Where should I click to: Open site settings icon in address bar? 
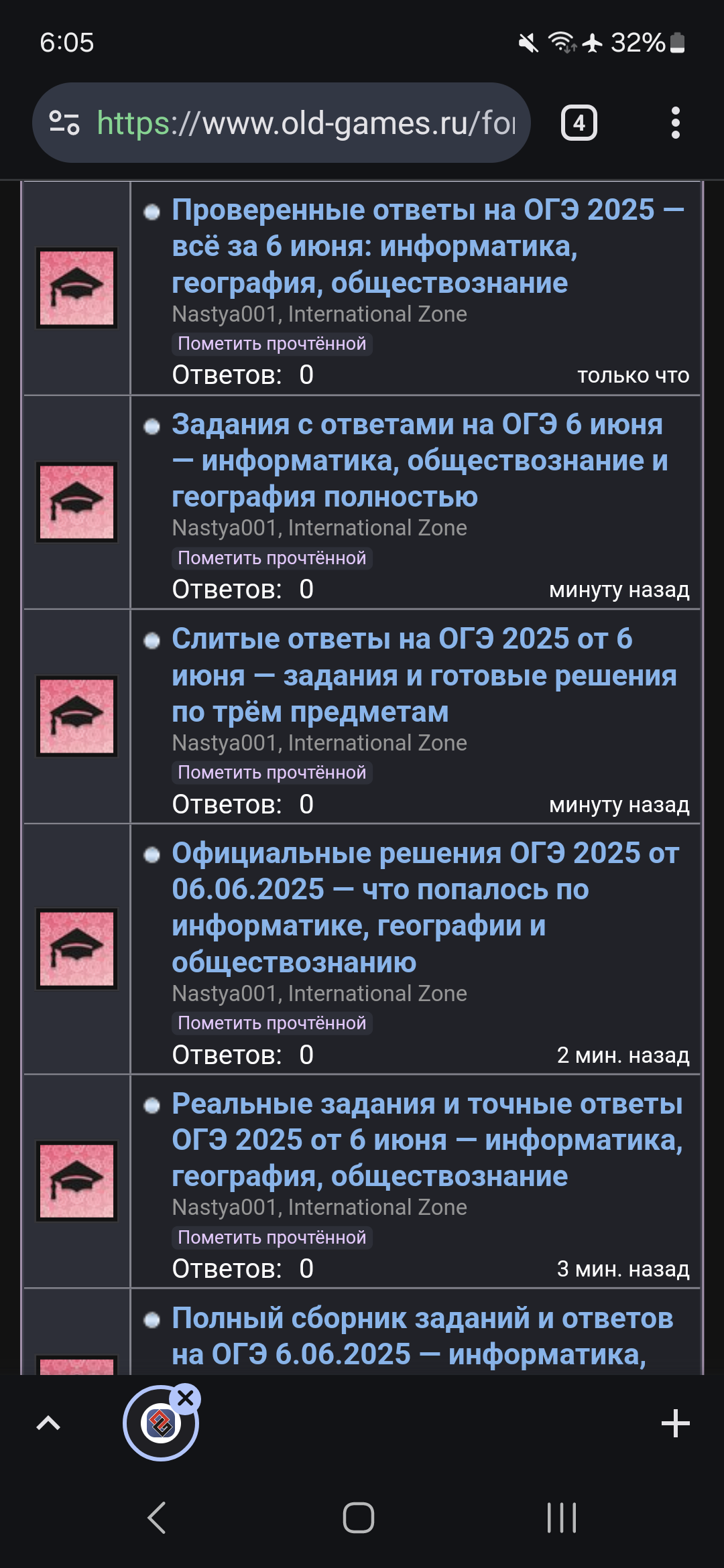pos(65,123)
